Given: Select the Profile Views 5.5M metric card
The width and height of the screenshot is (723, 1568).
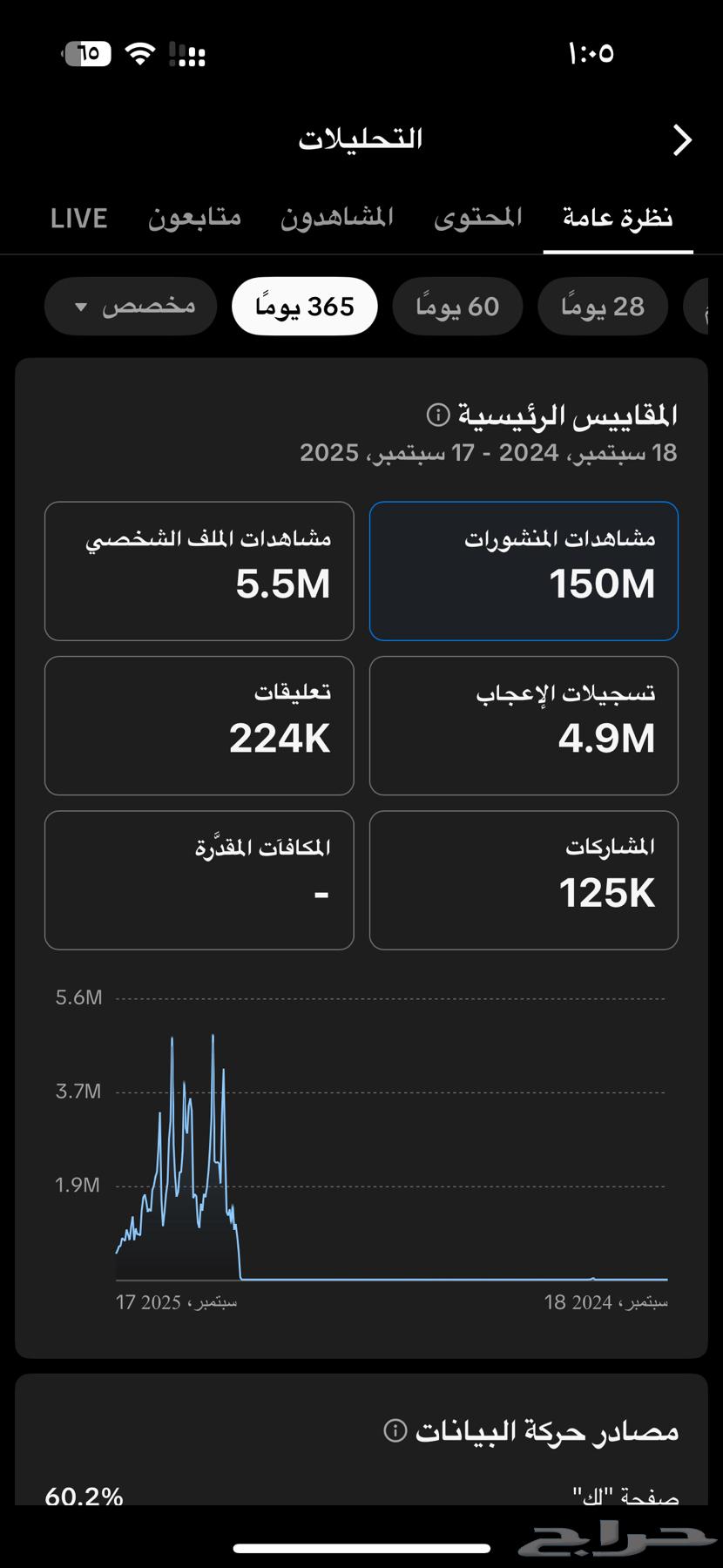Looking at the screenshot, I should (x=199, y=571).
